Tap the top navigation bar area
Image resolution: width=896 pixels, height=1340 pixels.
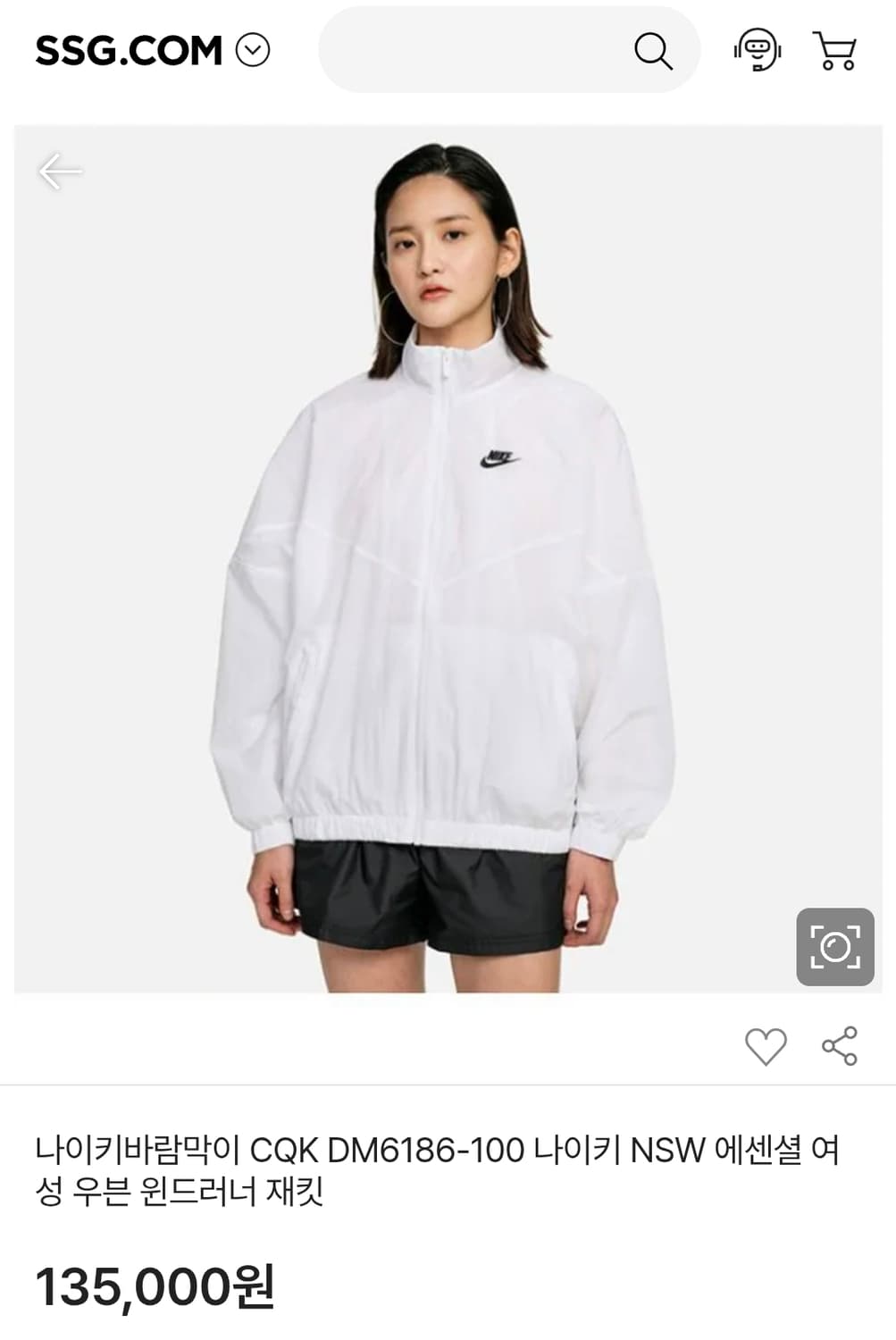click(447, 51)
